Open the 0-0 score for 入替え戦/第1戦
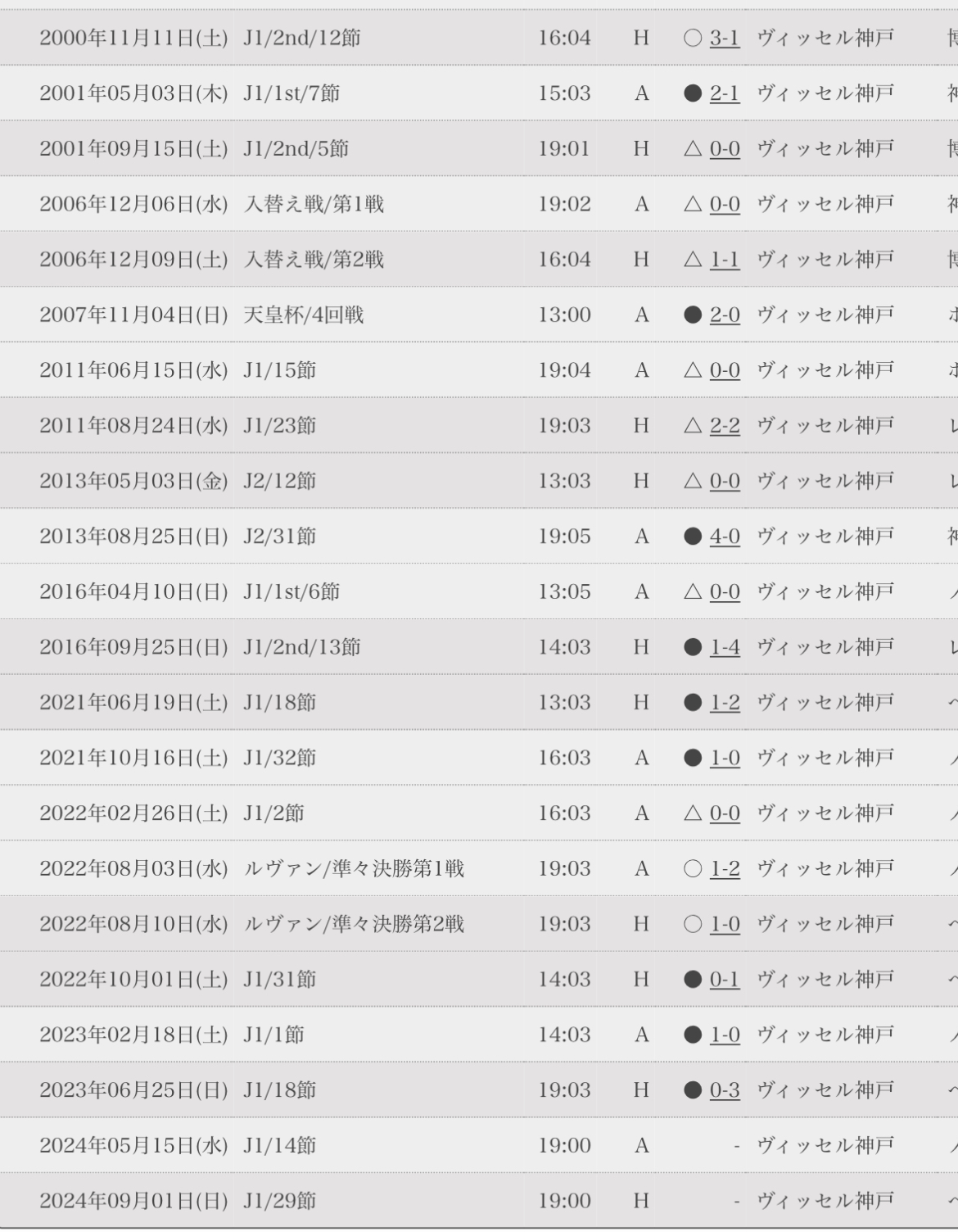Image resolution: width=958 pixels, height=1232 pixels. point(725,204)
